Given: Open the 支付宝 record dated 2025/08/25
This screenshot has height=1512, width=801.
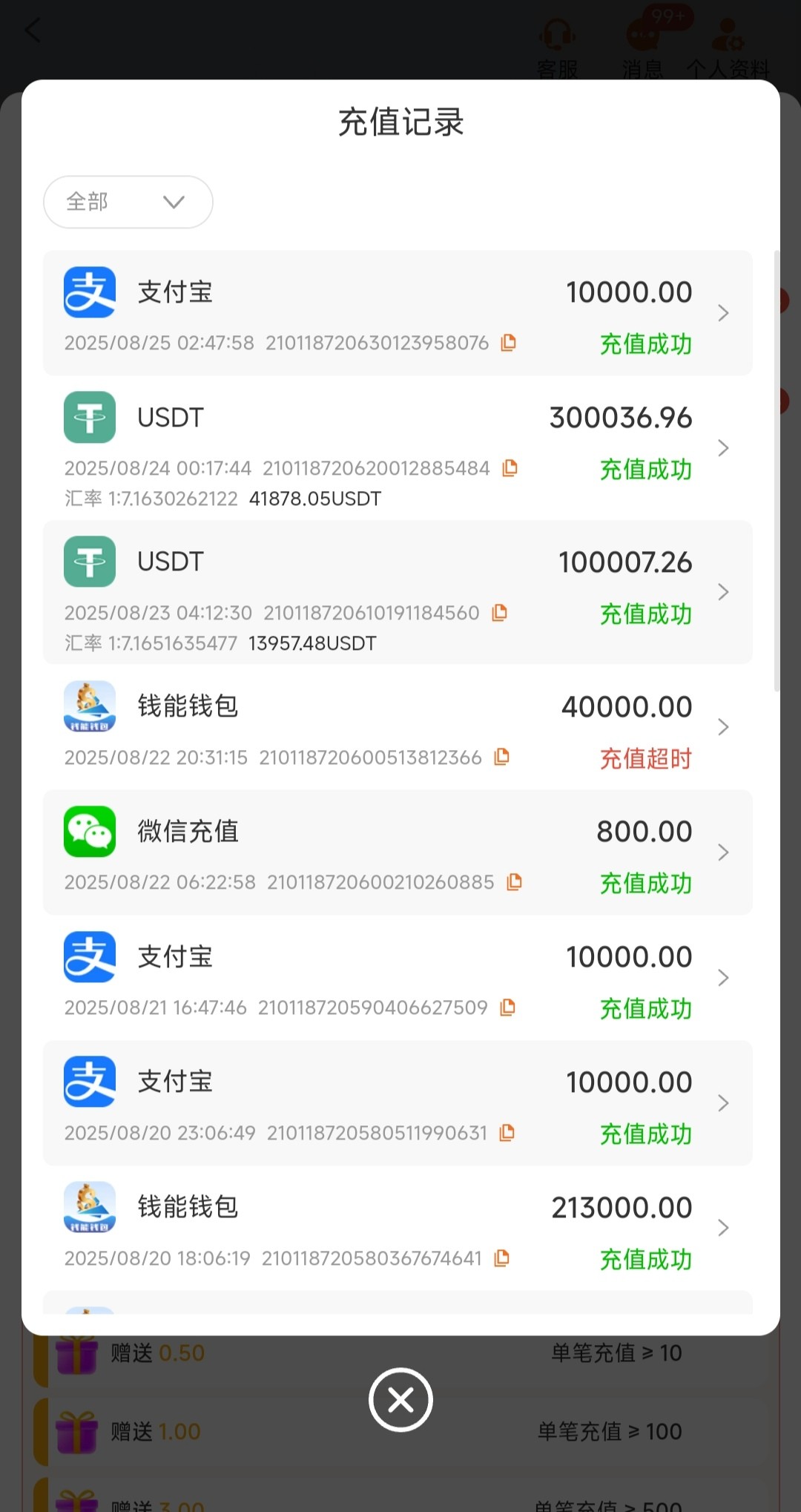Looking at the screenshot, I should [x=398, y=313].
